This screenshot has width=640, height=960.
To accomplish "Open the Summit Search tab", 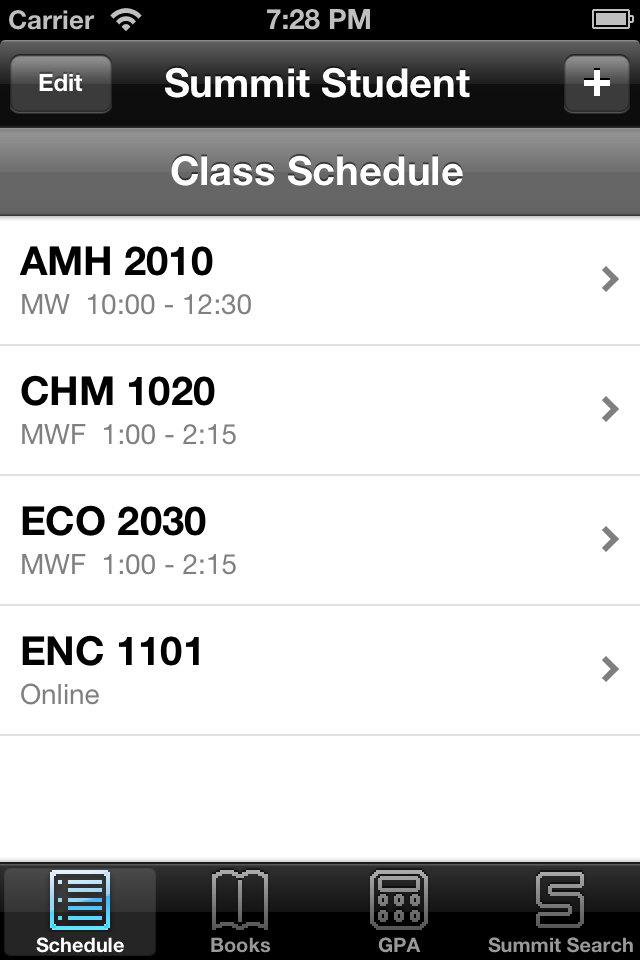I will (560, 912).
